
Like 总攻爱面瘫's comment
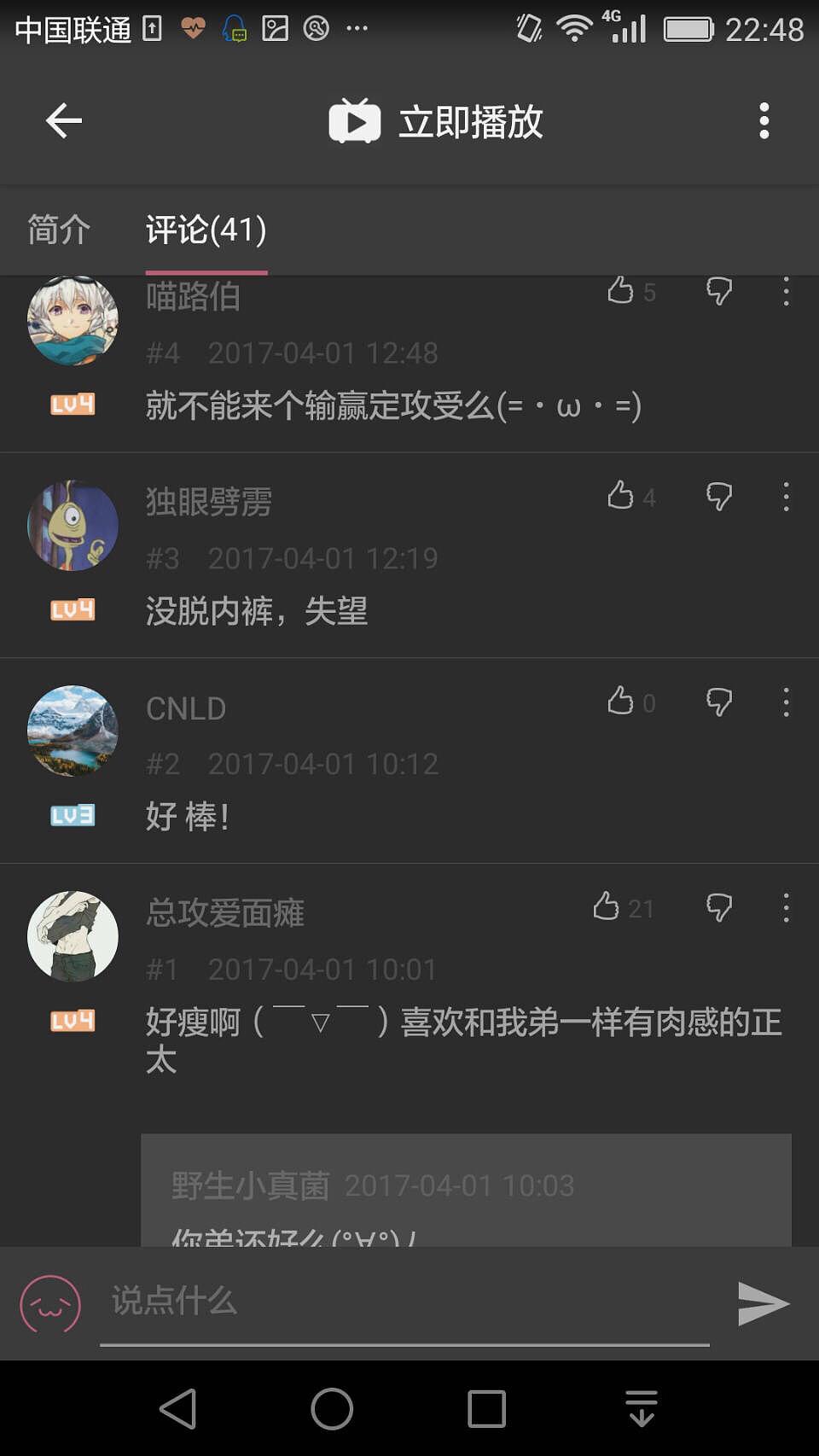click(607, 906)
